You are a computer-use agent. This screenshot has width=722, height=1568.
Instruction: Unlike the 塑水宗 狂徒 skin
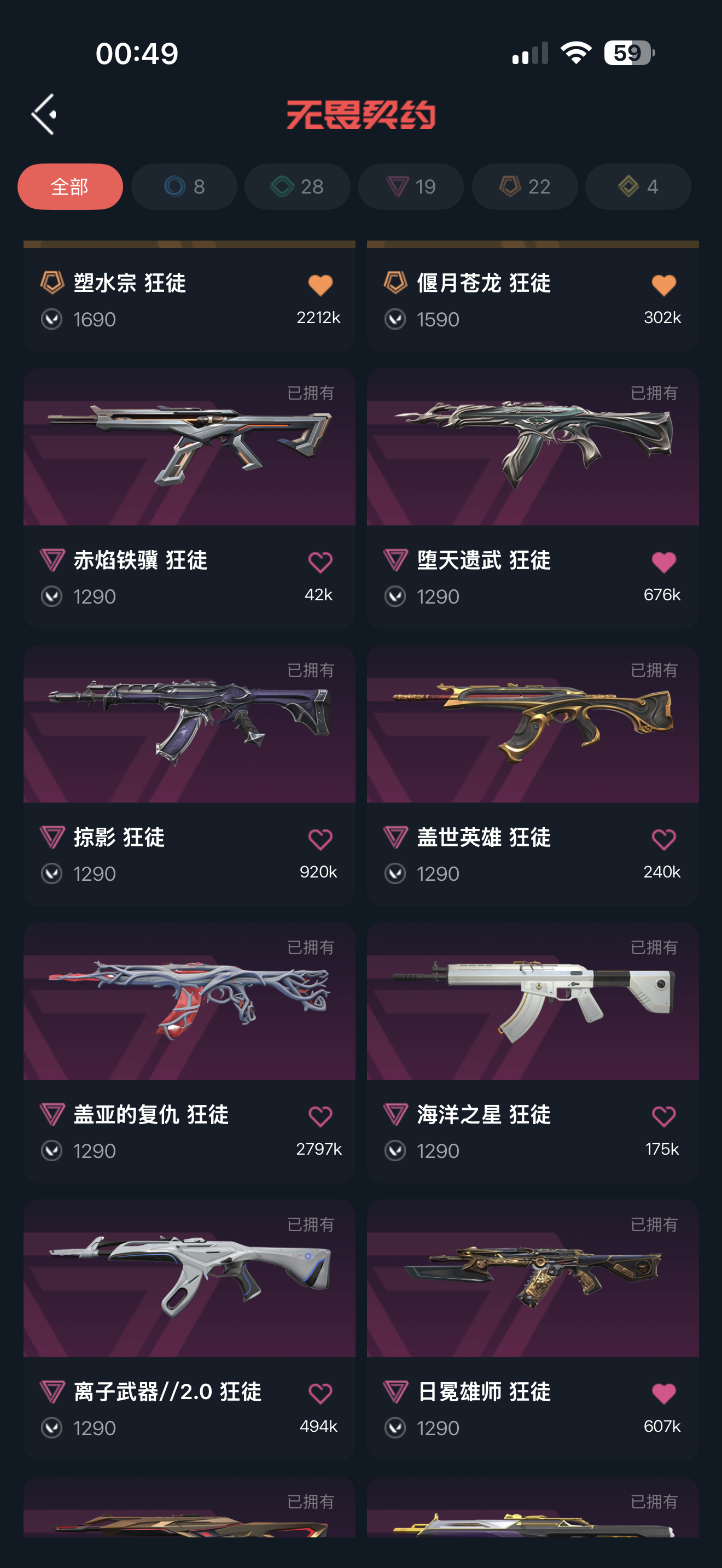point(320,285)
